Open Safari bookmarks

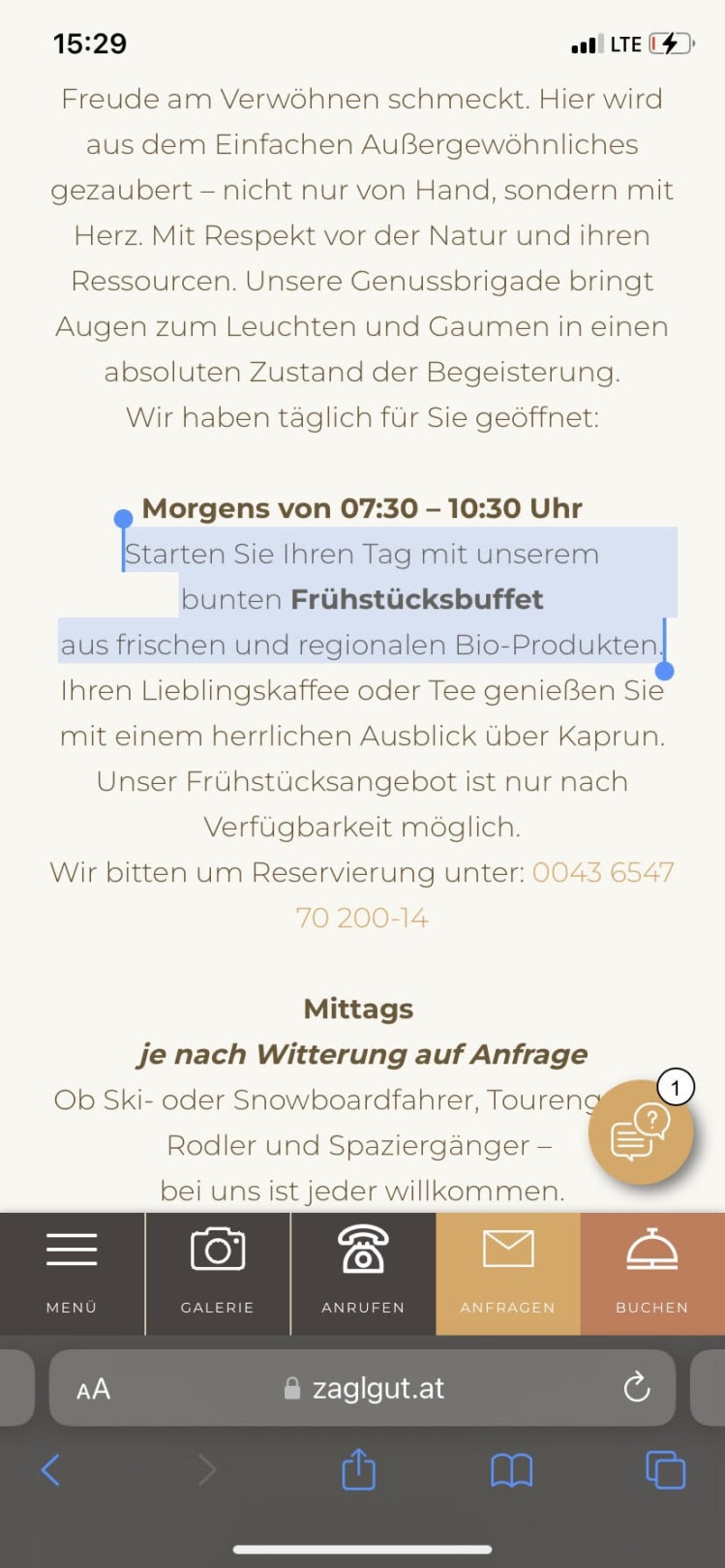coord(511,1470)
